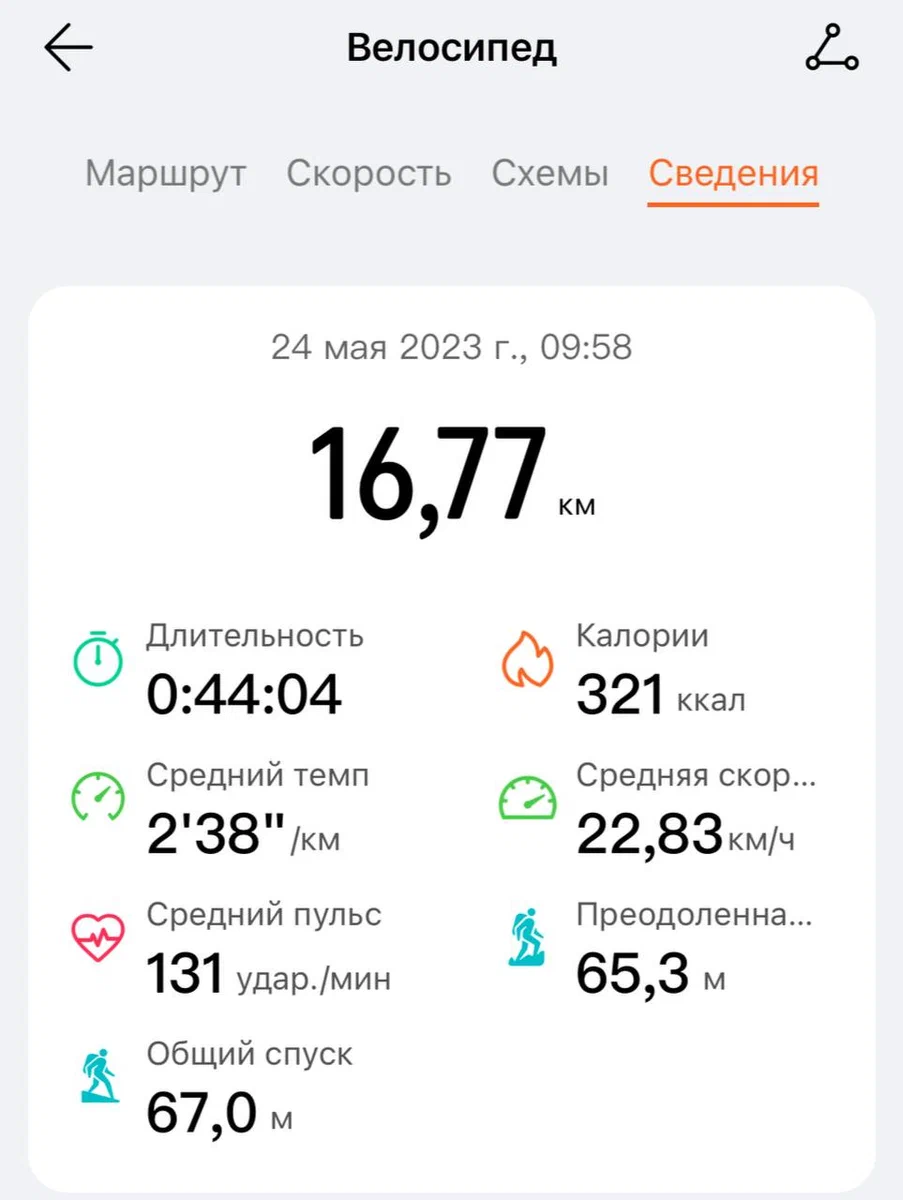Screen dimensions: 903x1200
Task: Select the Схемы tab
Action: (x=550, y=174)
